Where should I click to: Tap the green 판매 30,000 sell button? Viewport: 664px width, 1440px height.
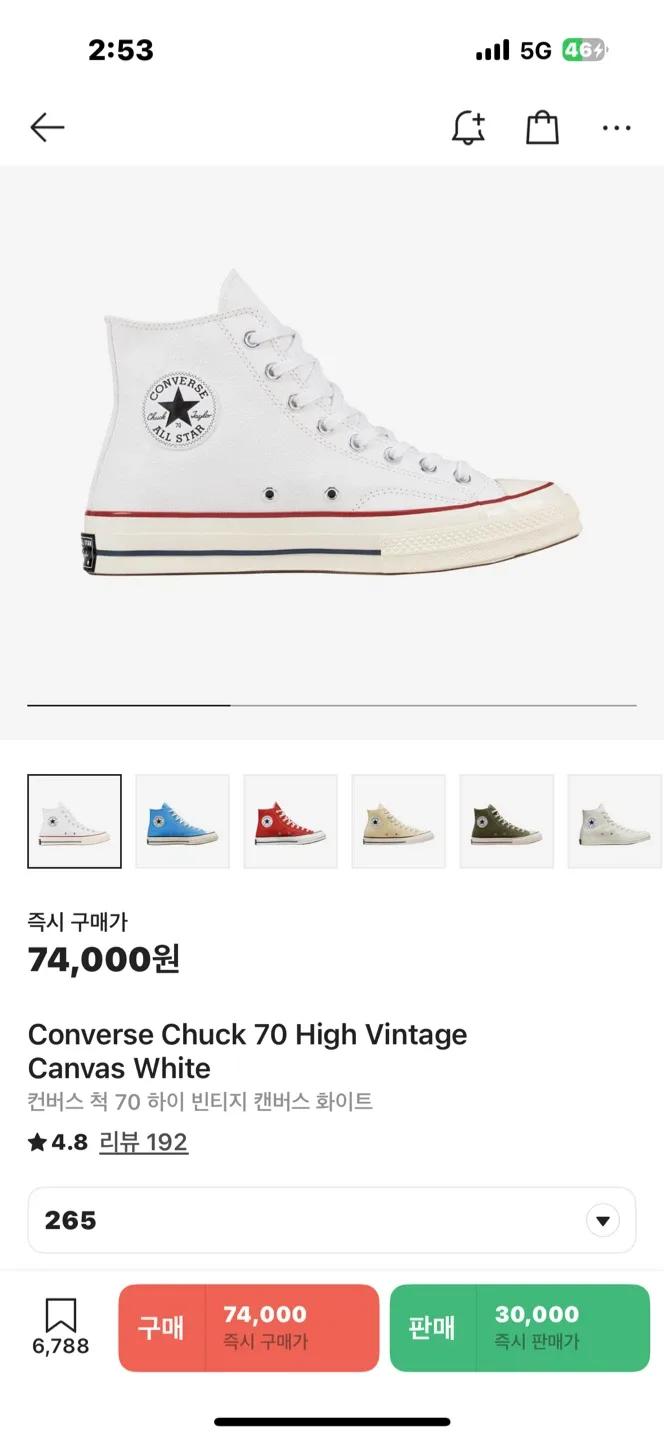(x=520, y=1327)
